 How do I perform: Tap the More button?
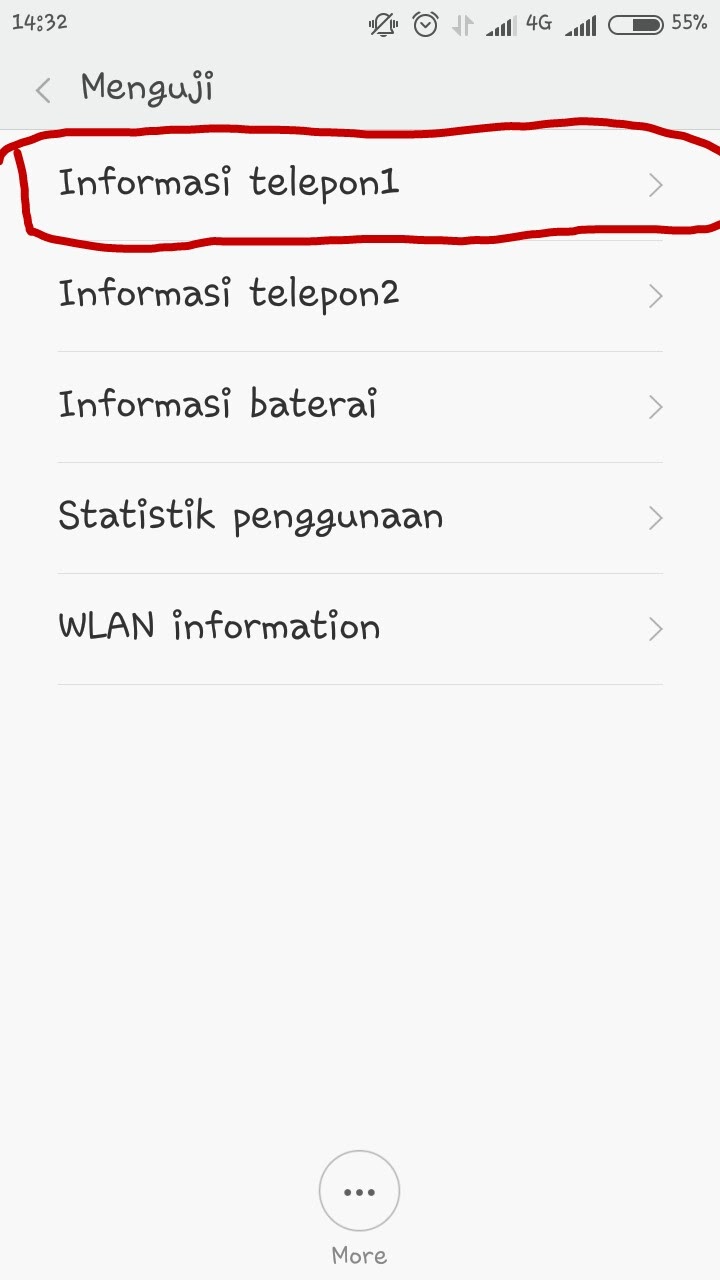(359, 1192)
